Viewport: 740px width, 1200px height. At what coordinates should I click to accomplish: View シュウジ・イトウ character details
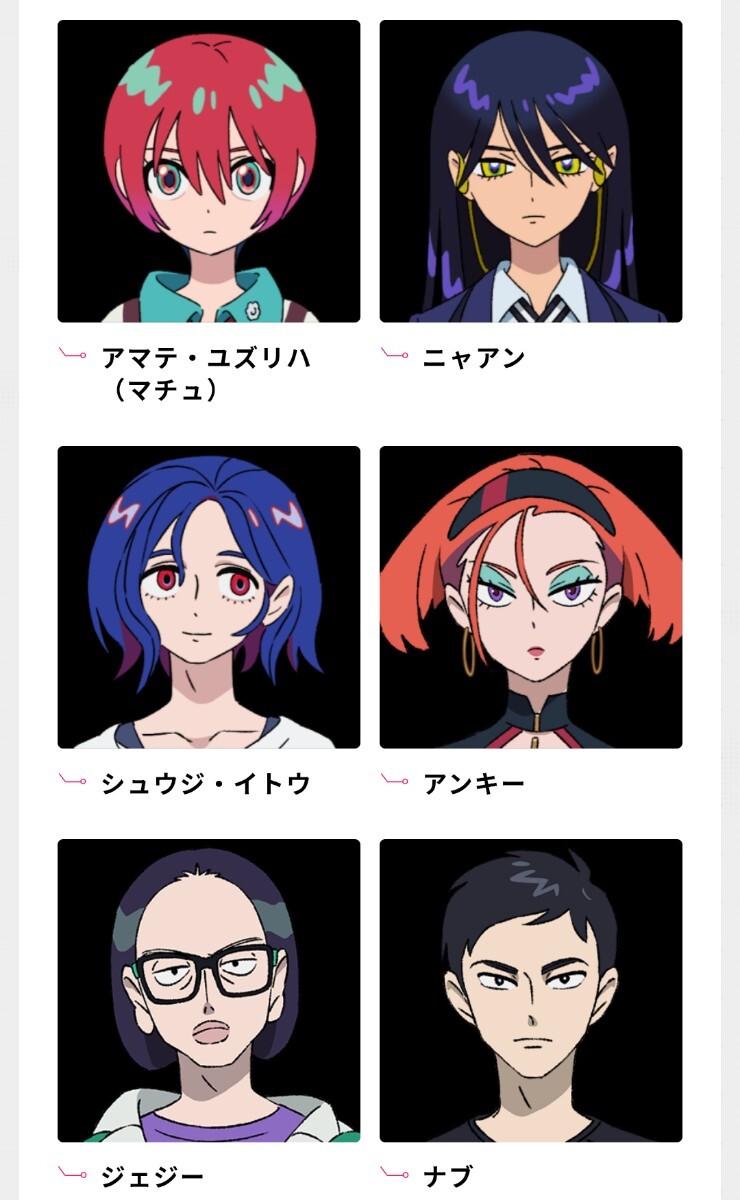tap(208, 597)
